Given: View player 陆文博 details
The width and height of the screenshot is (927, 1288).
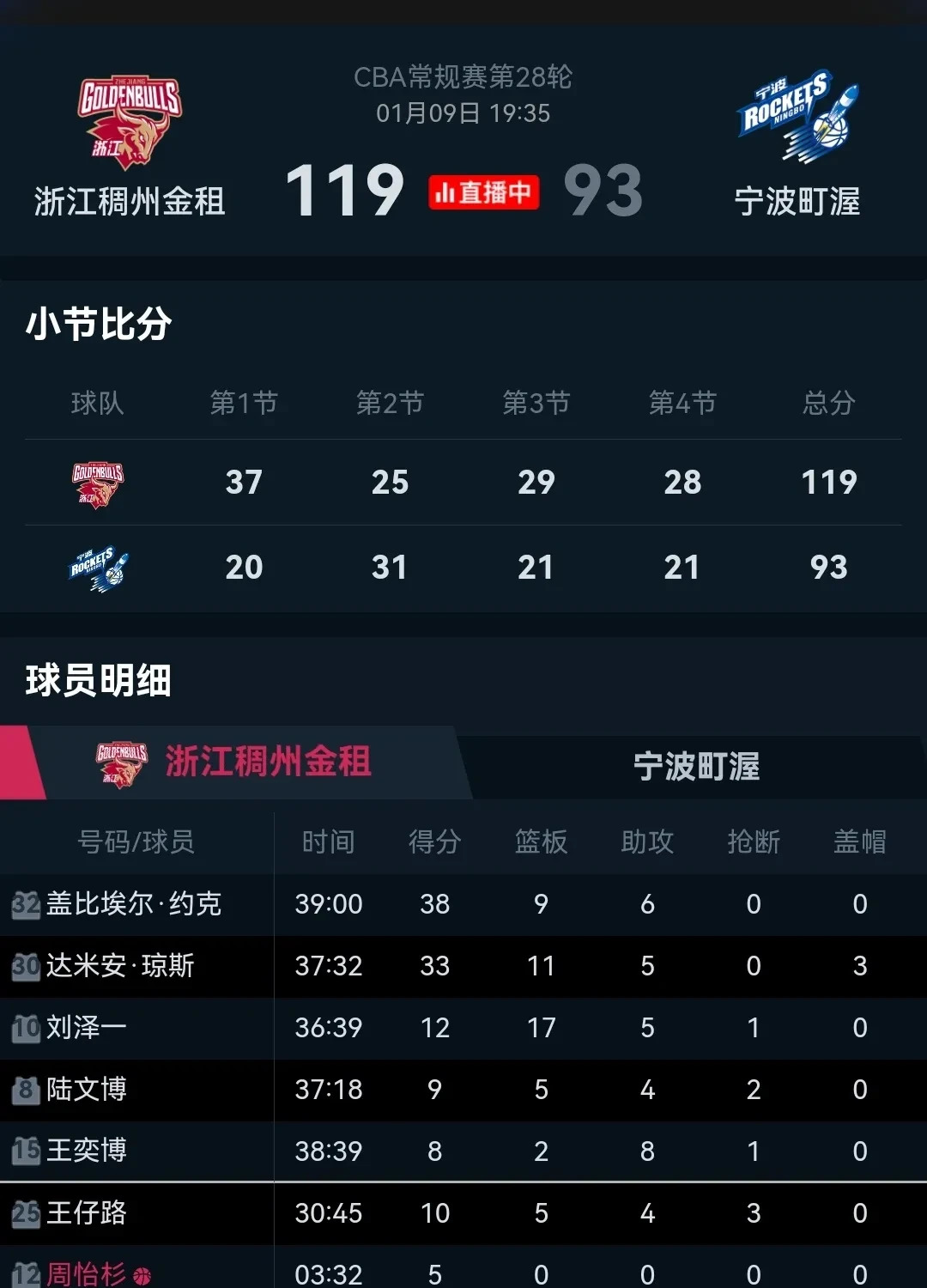Looking at the screenshot, I should (86, 1090).
